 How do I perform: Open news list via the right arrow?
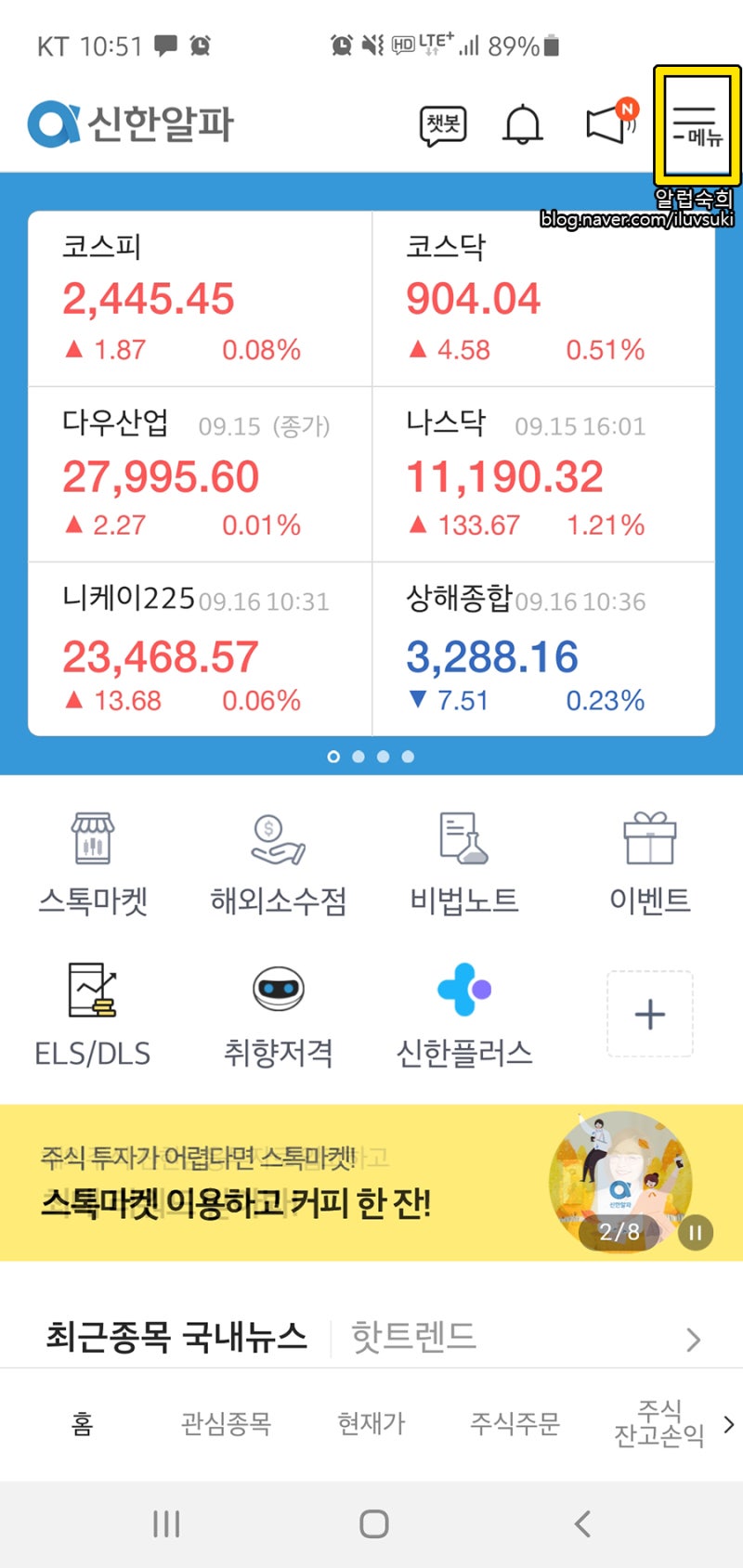692,1339
